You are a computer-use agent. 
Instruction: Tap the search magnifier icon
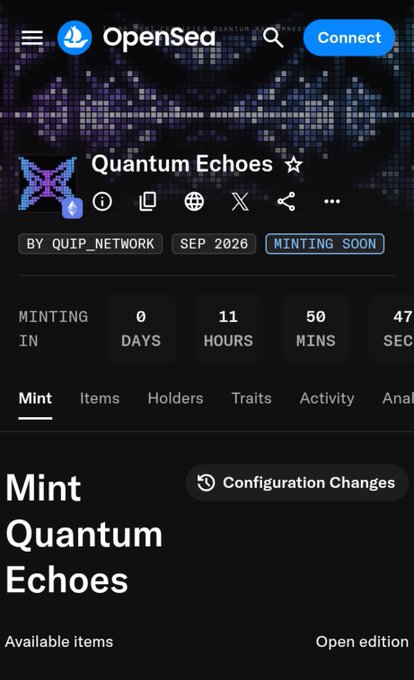coord(273,38)
